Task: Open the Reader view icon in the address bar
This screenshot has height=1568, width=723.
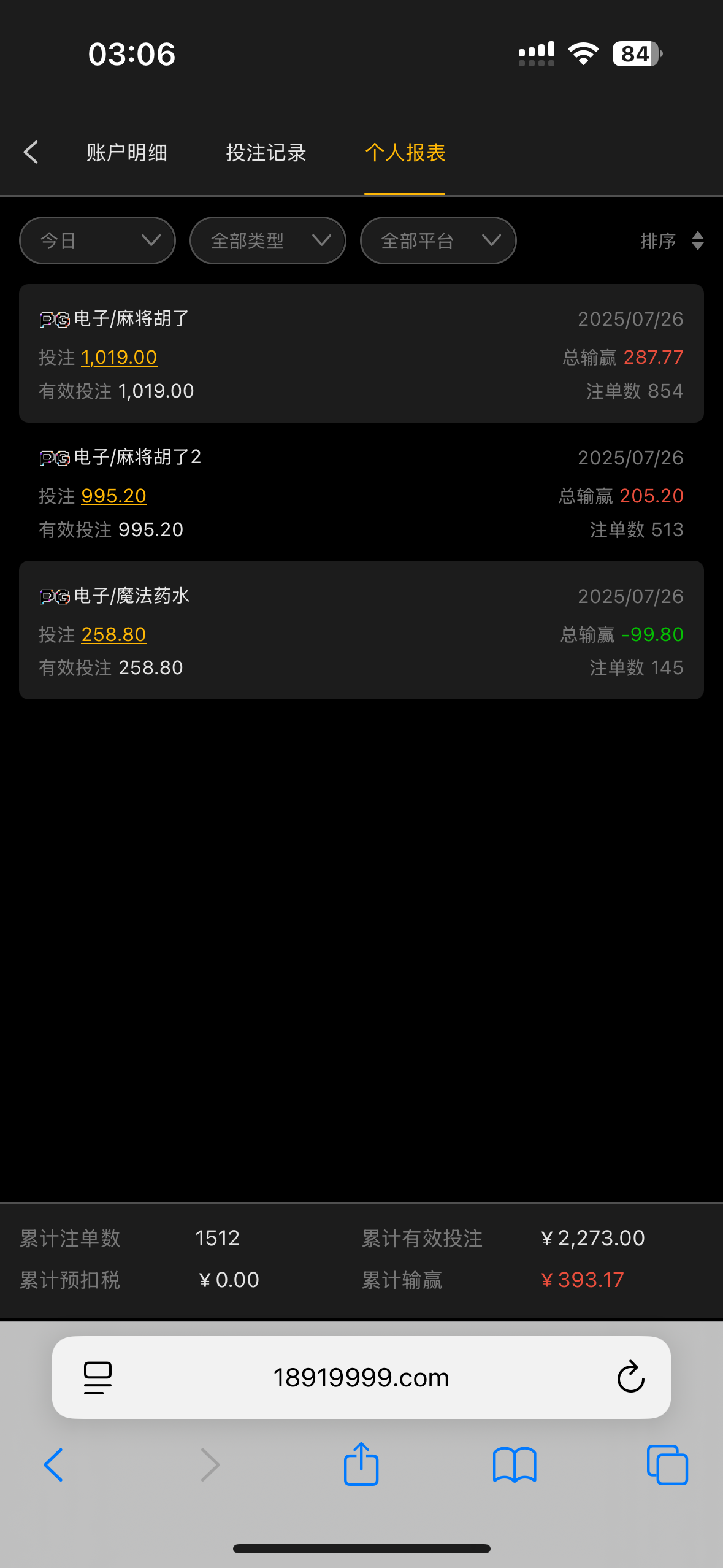Action: [x=97, y=1376]
